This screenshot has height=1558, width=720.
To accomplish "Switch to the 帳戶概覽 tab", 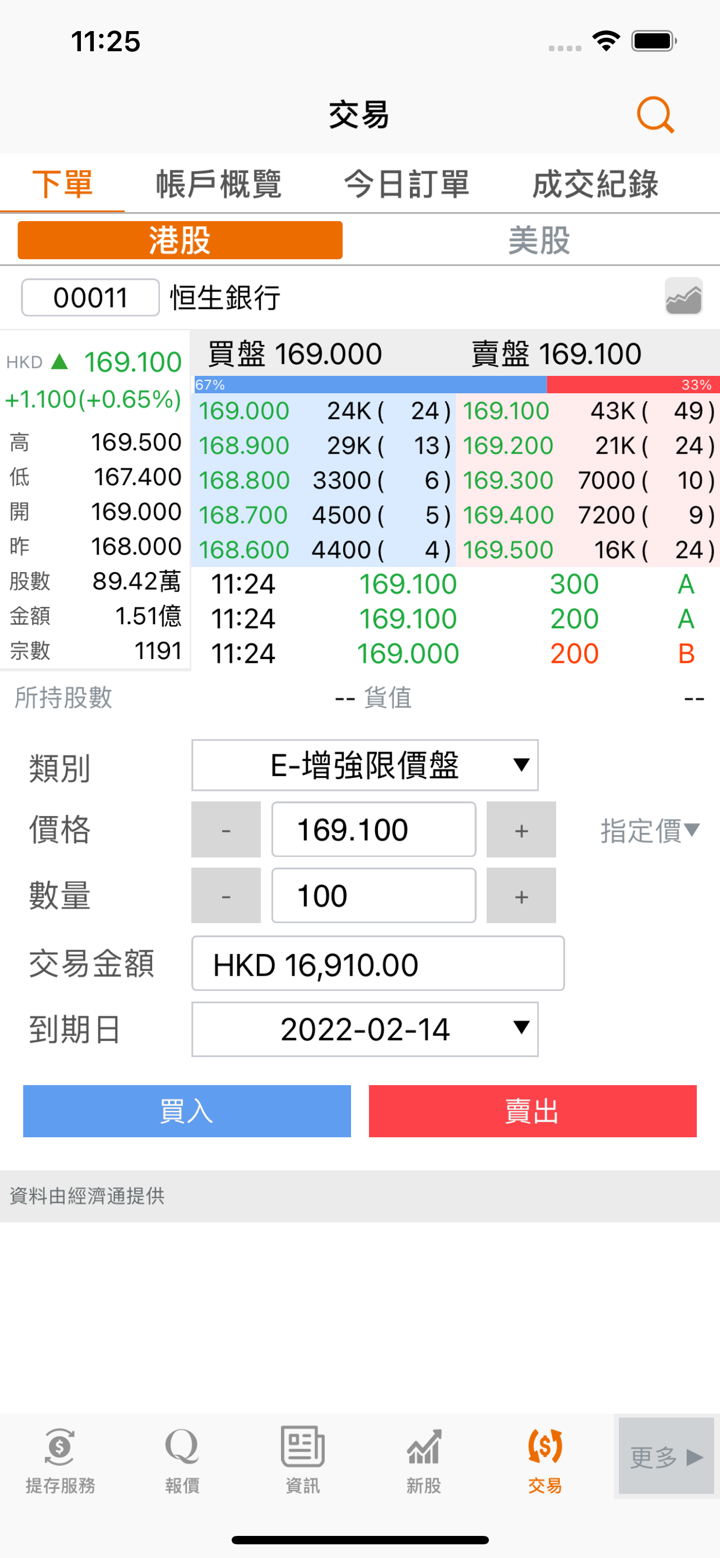I will coord(218,184).
